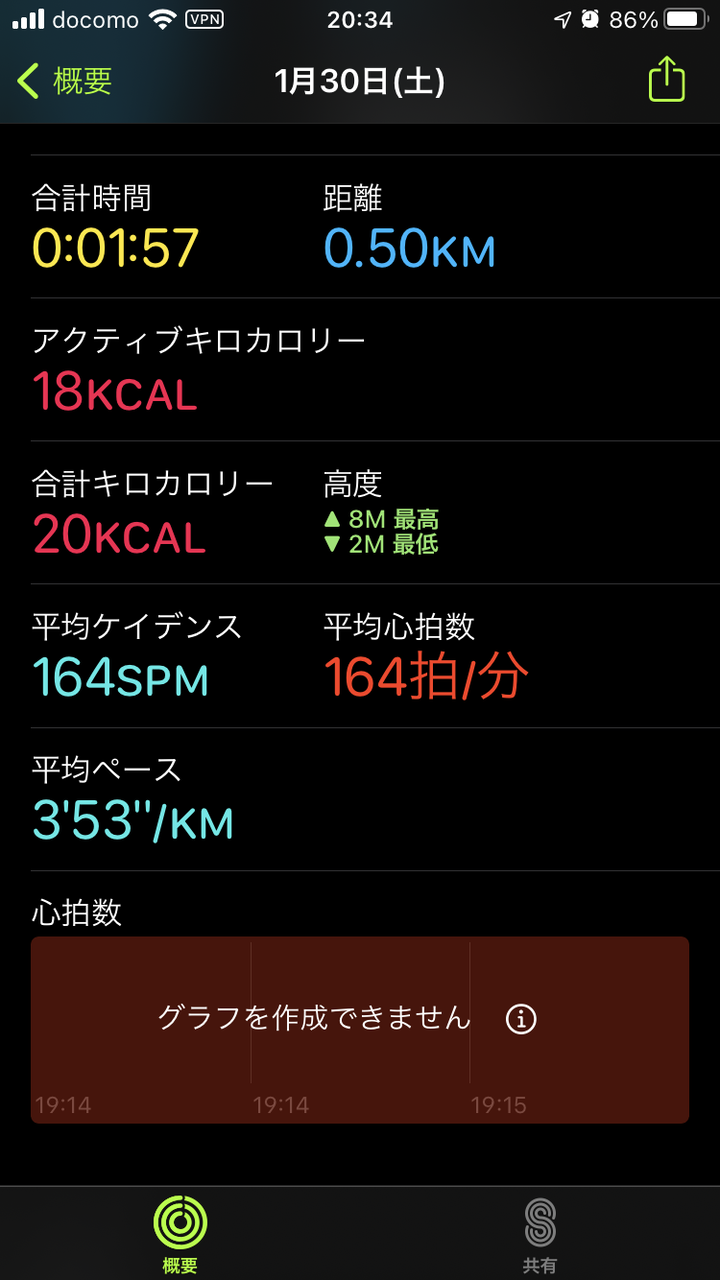Switch to the 共有 tab
720x1280 pixels.
539,1234
